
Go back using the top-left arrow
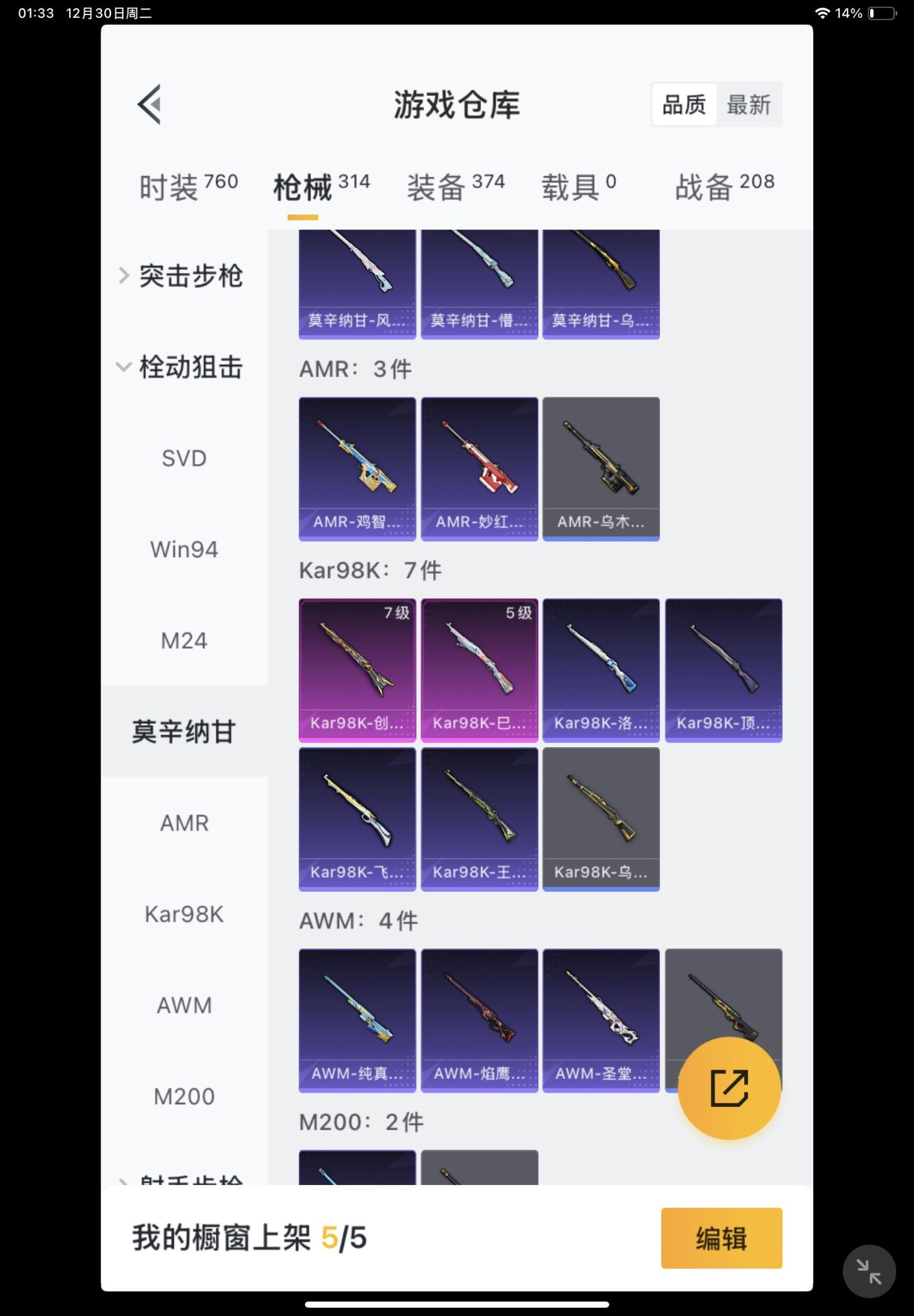tap(149, 104)
